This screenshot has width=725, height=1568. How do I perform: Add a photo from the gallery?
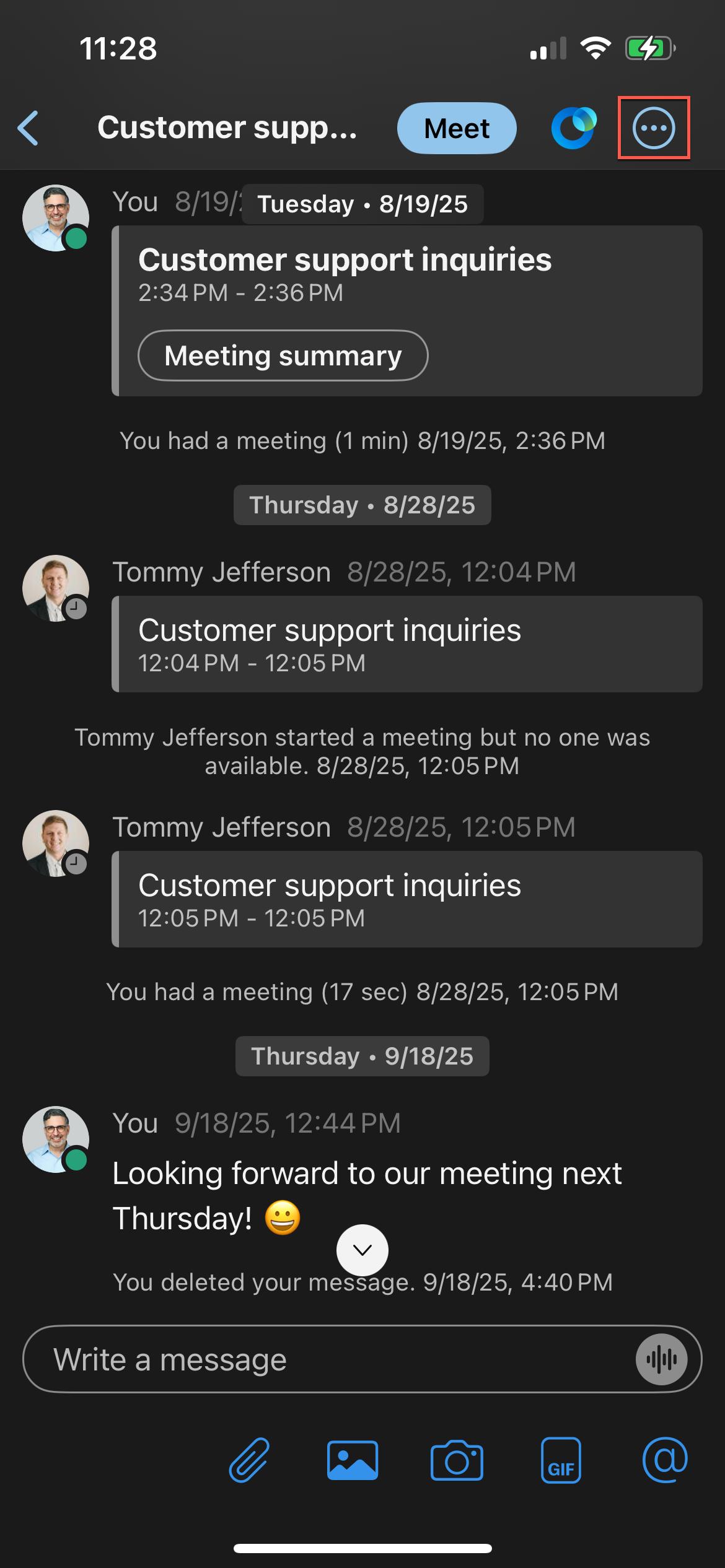point(353,1460)
